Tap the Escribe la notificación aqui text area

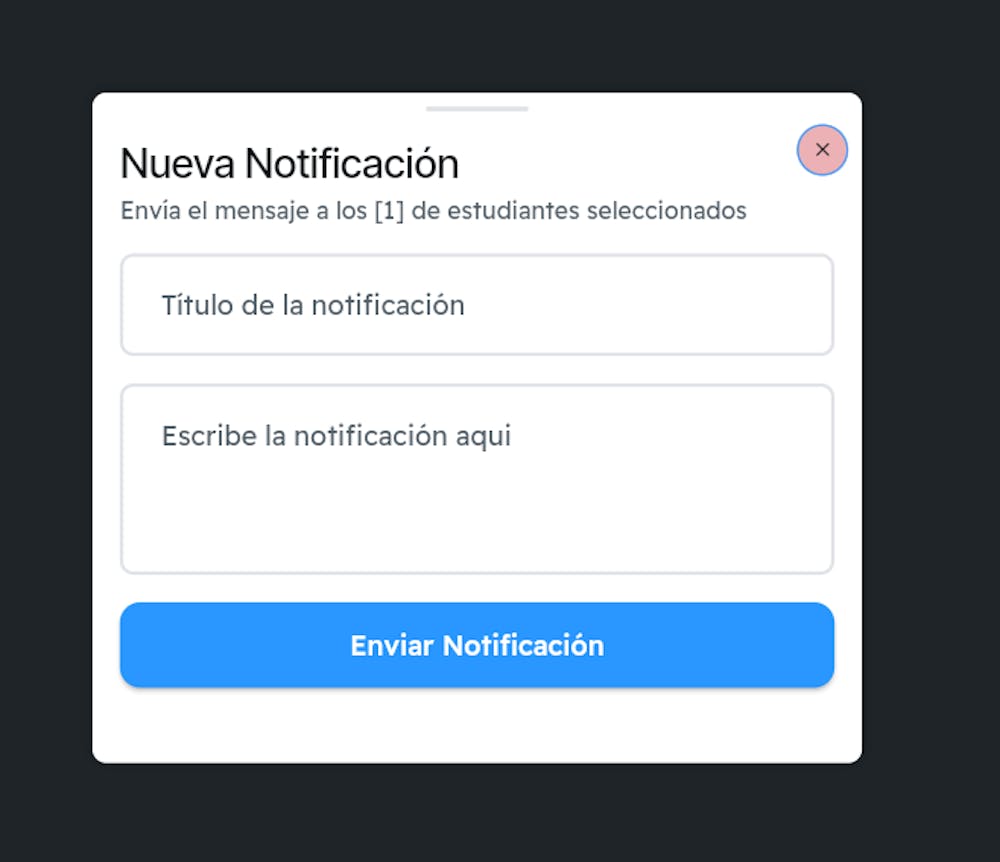477,479
